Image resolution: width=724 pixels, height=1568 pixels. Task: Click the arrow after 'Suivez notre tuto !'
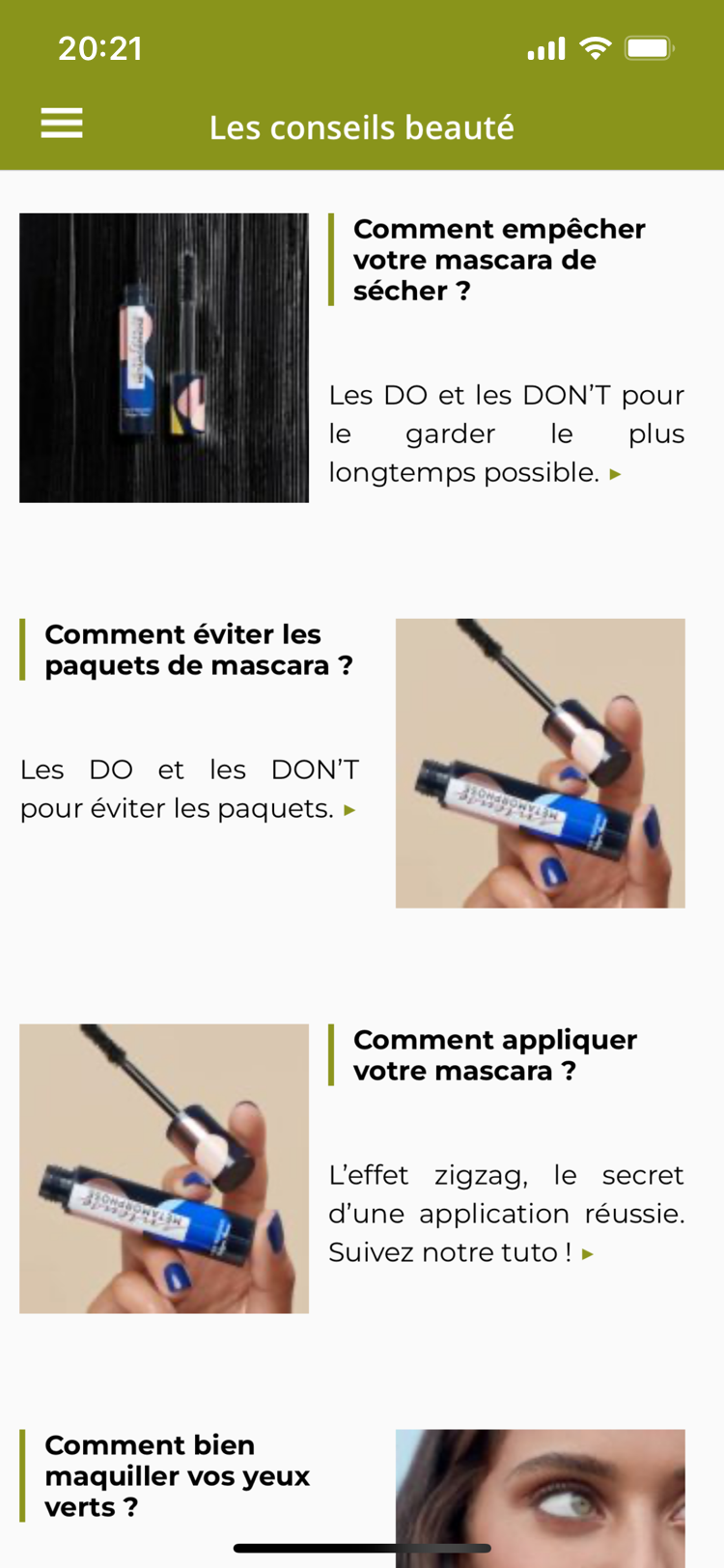pos(590,1252)
